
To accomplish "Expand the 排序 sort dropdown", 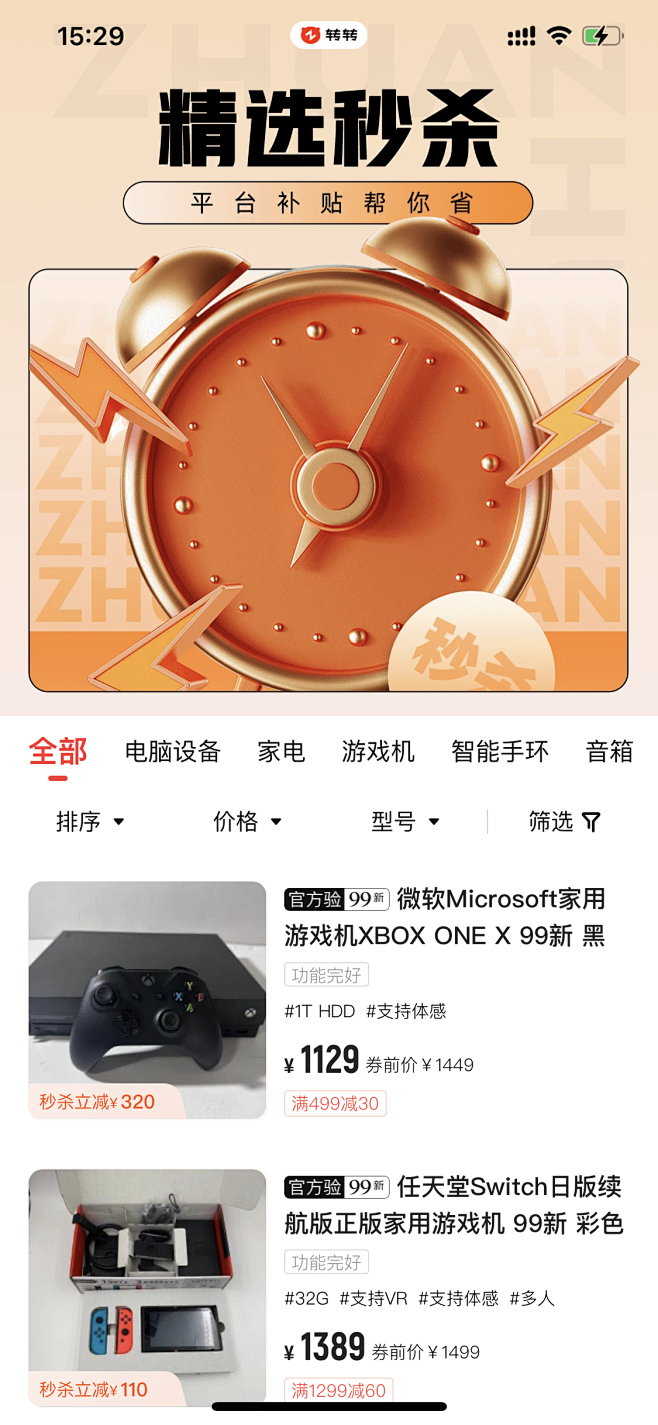I will pyautogui.click(x=90, y=822).
